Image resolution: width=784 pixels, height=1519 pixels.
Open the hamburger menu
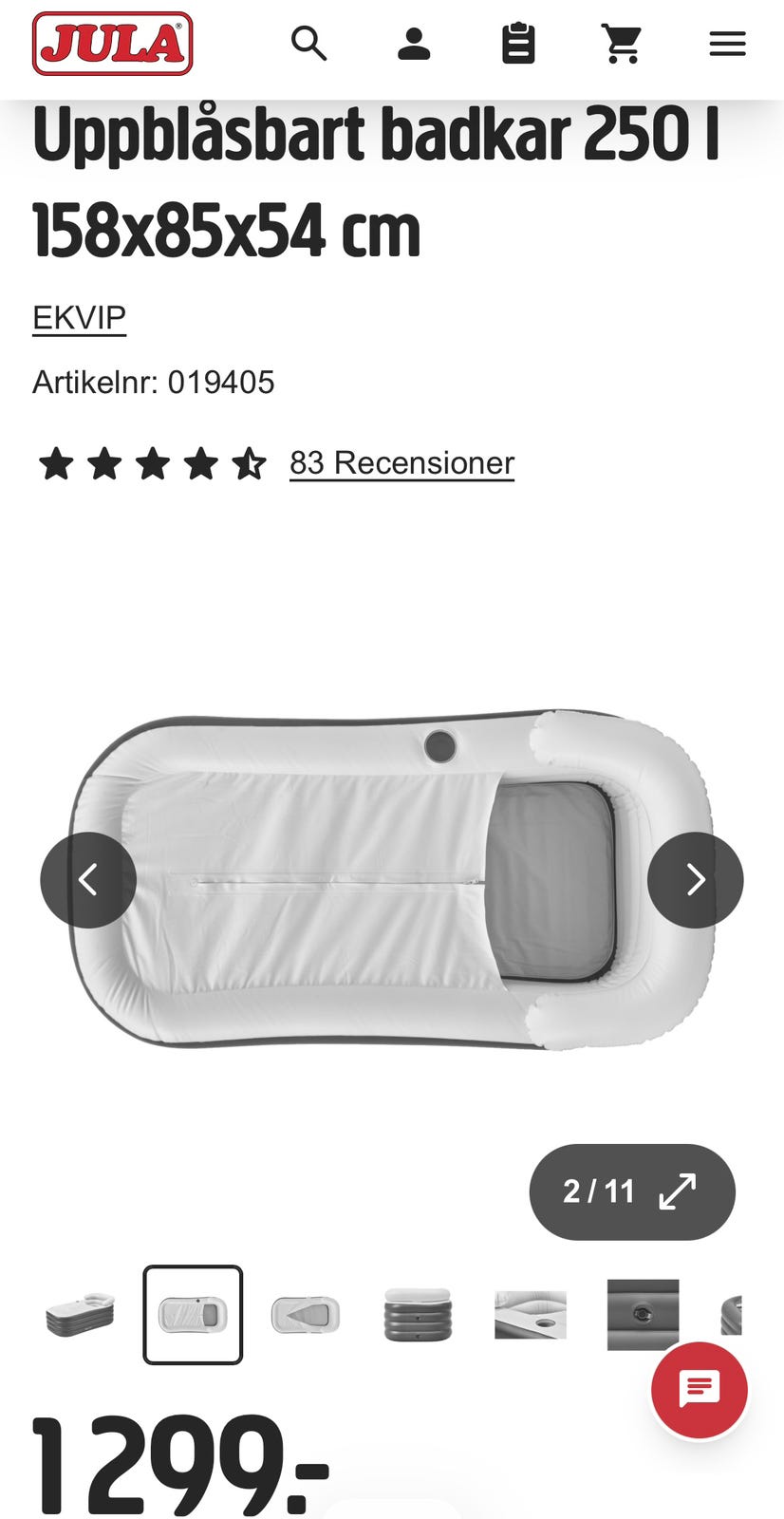coord(727,44)
